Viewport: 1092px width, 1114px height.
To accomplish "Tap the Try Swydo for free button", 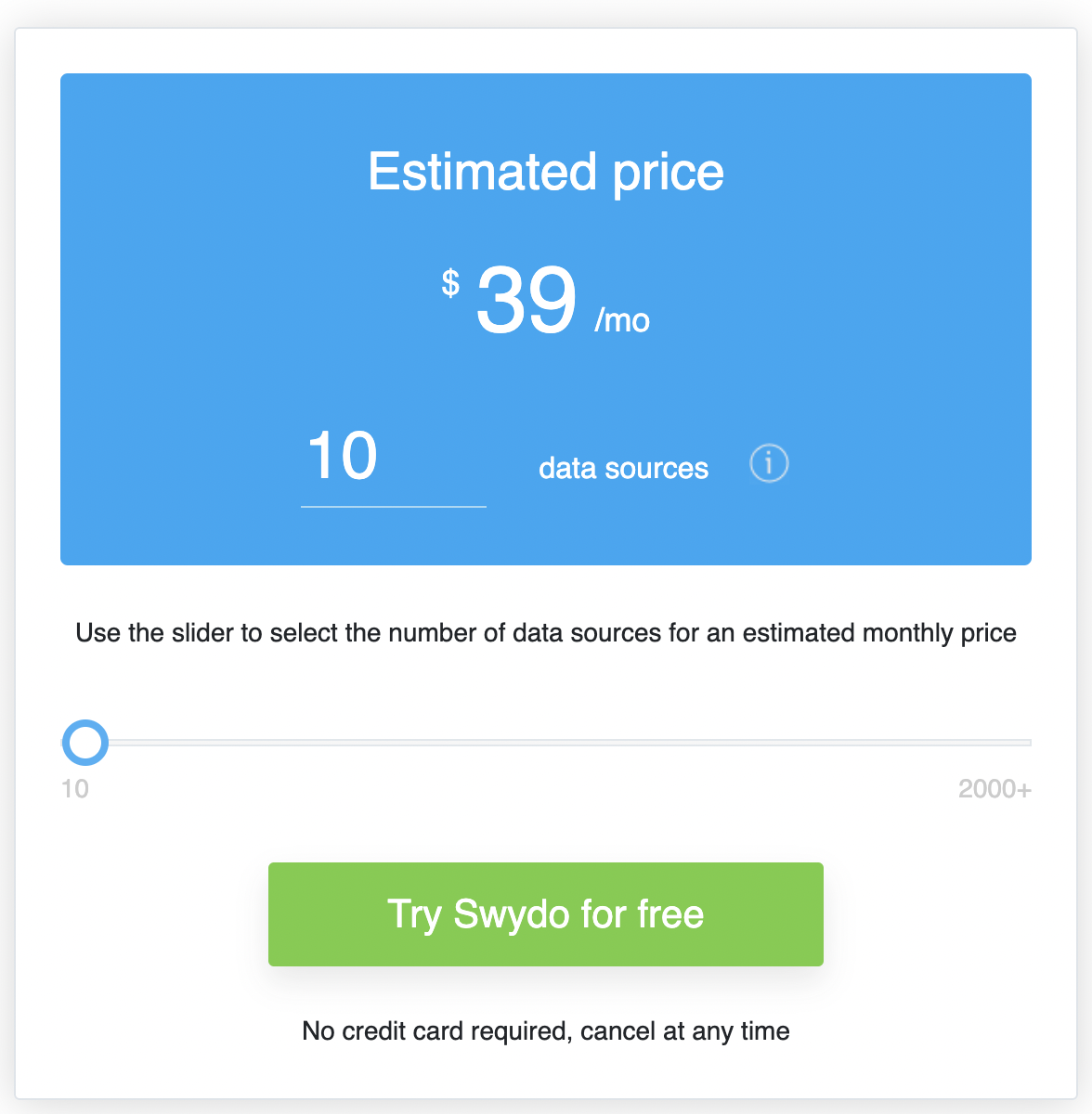I will pyautogui.click(x=546, y=914).
